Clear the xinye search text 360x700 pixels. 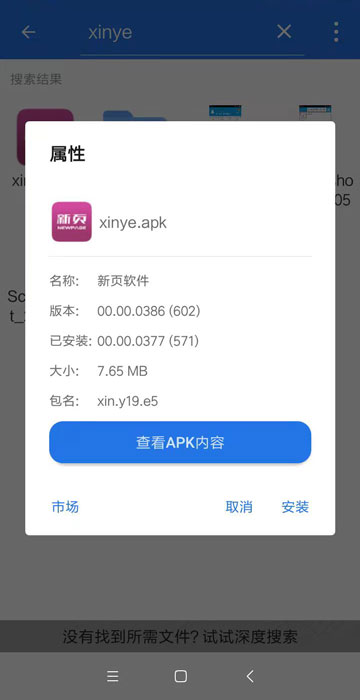click(x=284, y=32)
